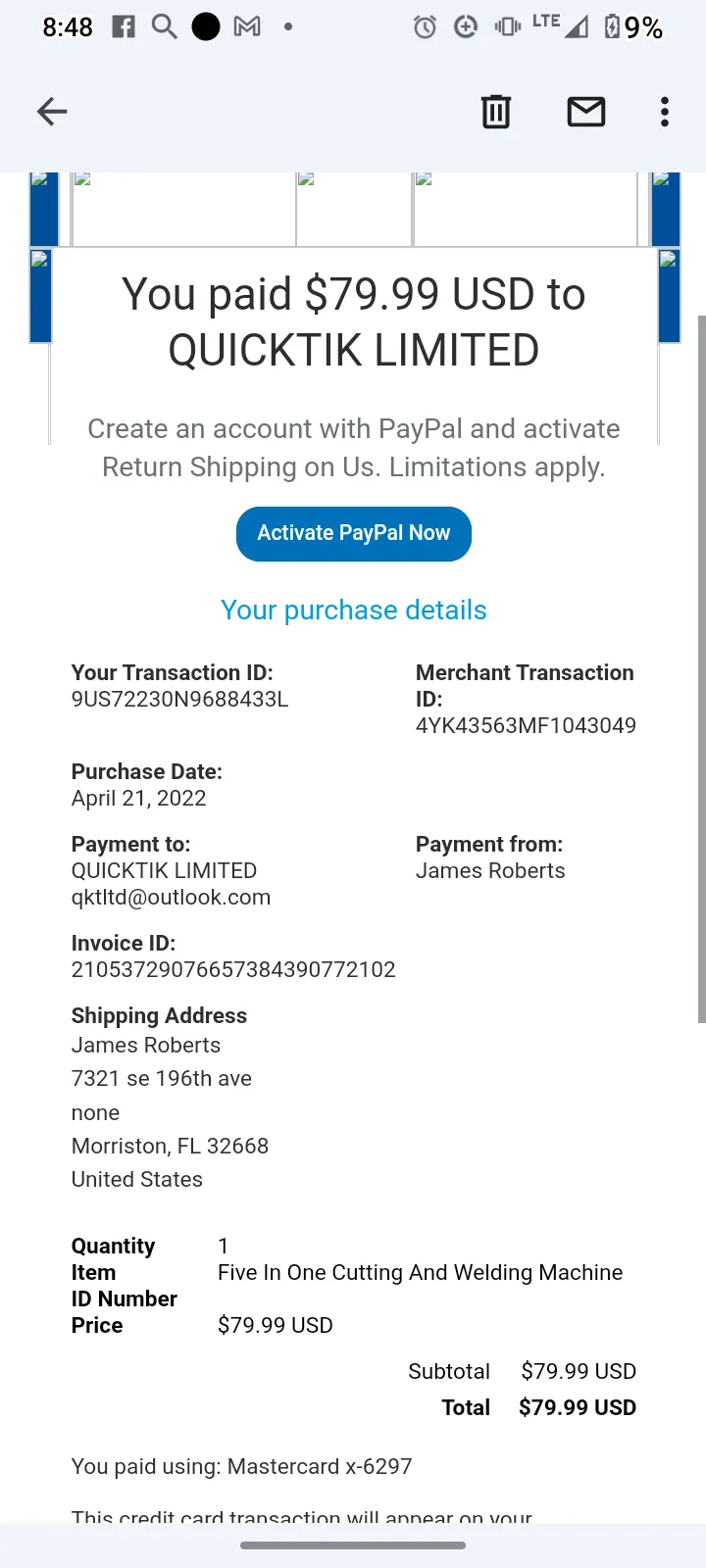Screen dimensions: 706x1568
Task: Tap the Activate PayPal Now button
Action: coord(354,534)
